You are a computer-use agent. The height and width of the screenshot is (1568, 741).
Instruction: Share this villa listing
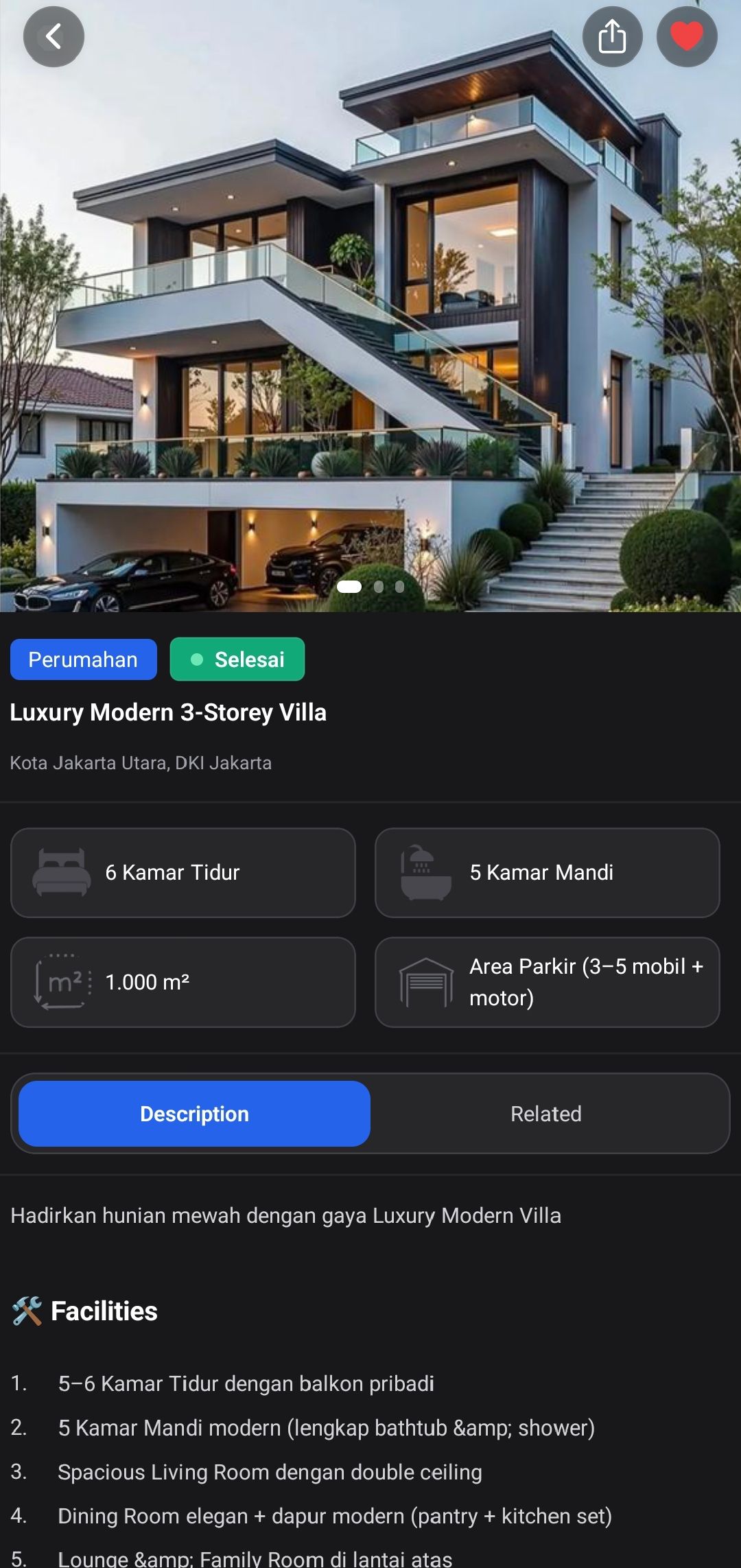[612, 37]
